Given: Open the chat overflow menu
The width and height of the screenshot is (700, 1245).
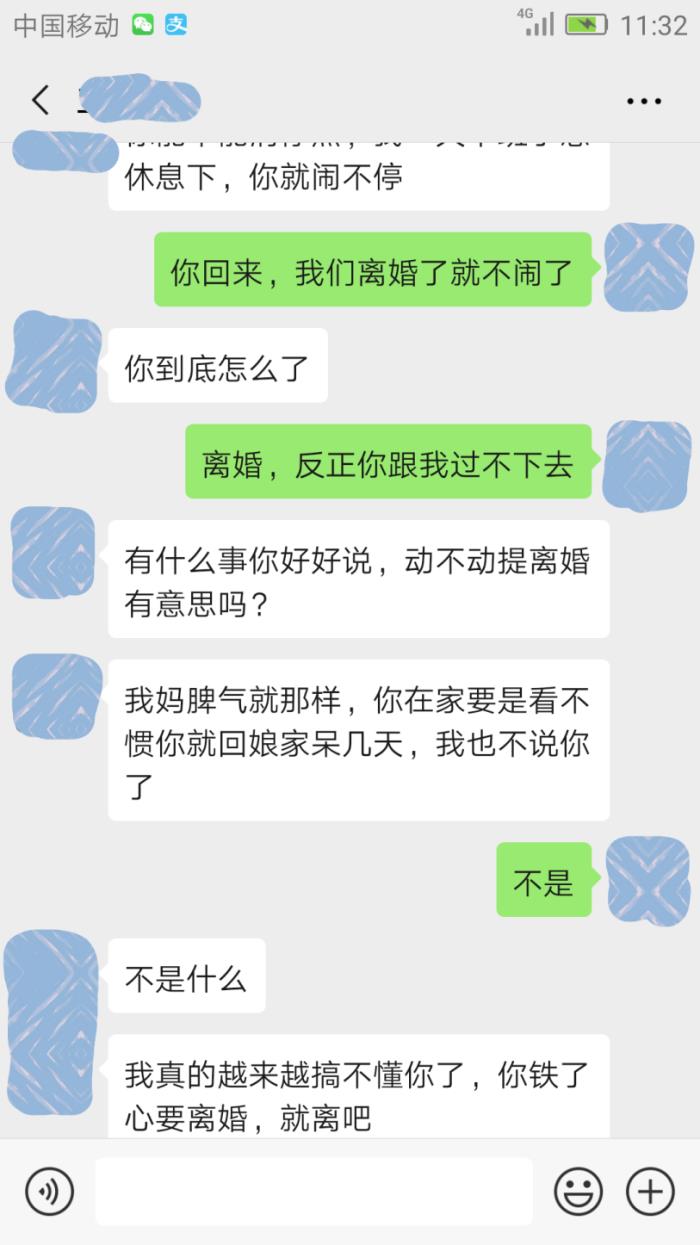Looking at the screenshot, I should (644, 101).
